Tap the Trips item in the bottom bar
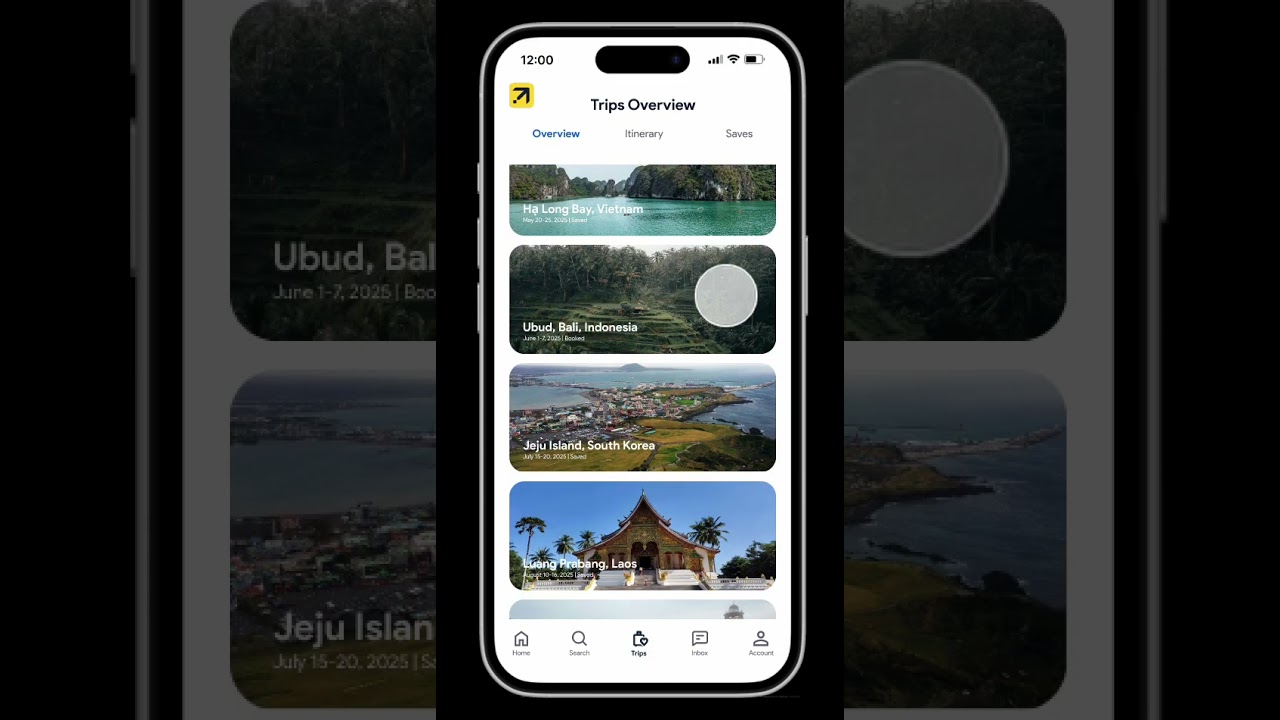Screen dimensions: 1280x720 (x=639, y=643)
